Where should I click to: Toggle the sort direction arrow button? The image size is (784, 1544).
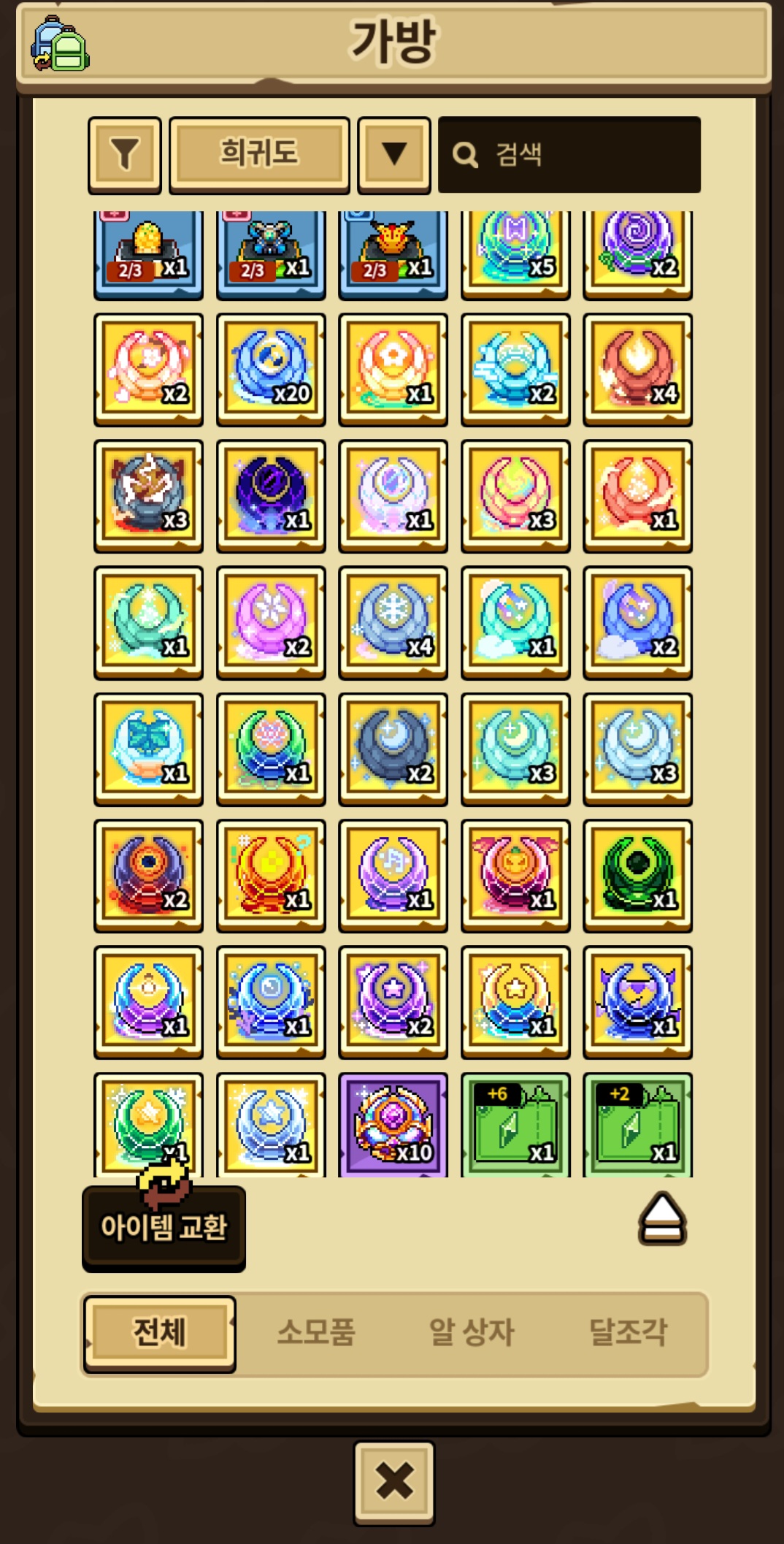click(x=394, y=154)
